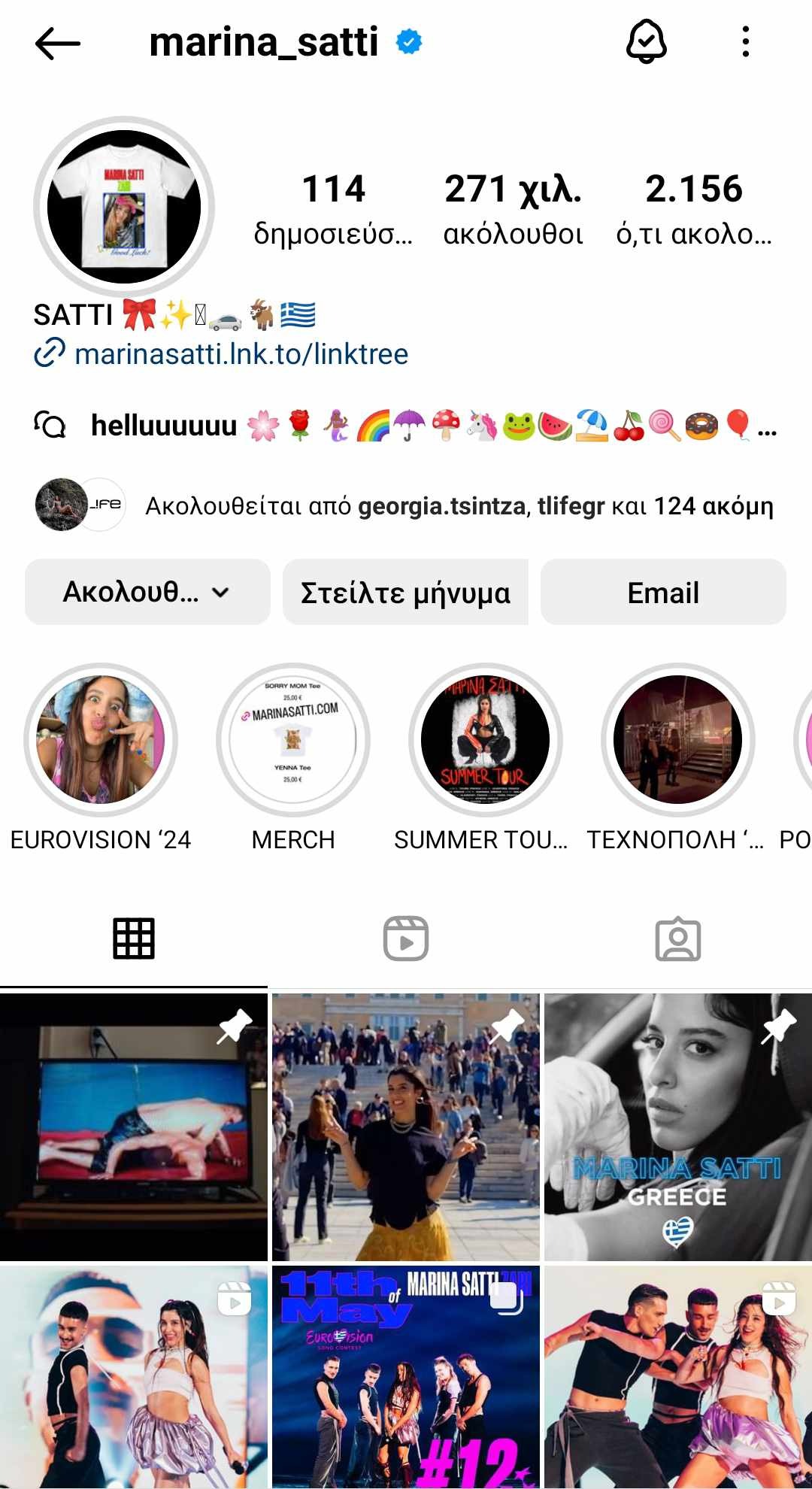This screenshot has height=1489, width=812.
Task: Open the pinned MARINA SATTI GREECE post
Action: 677,1127
